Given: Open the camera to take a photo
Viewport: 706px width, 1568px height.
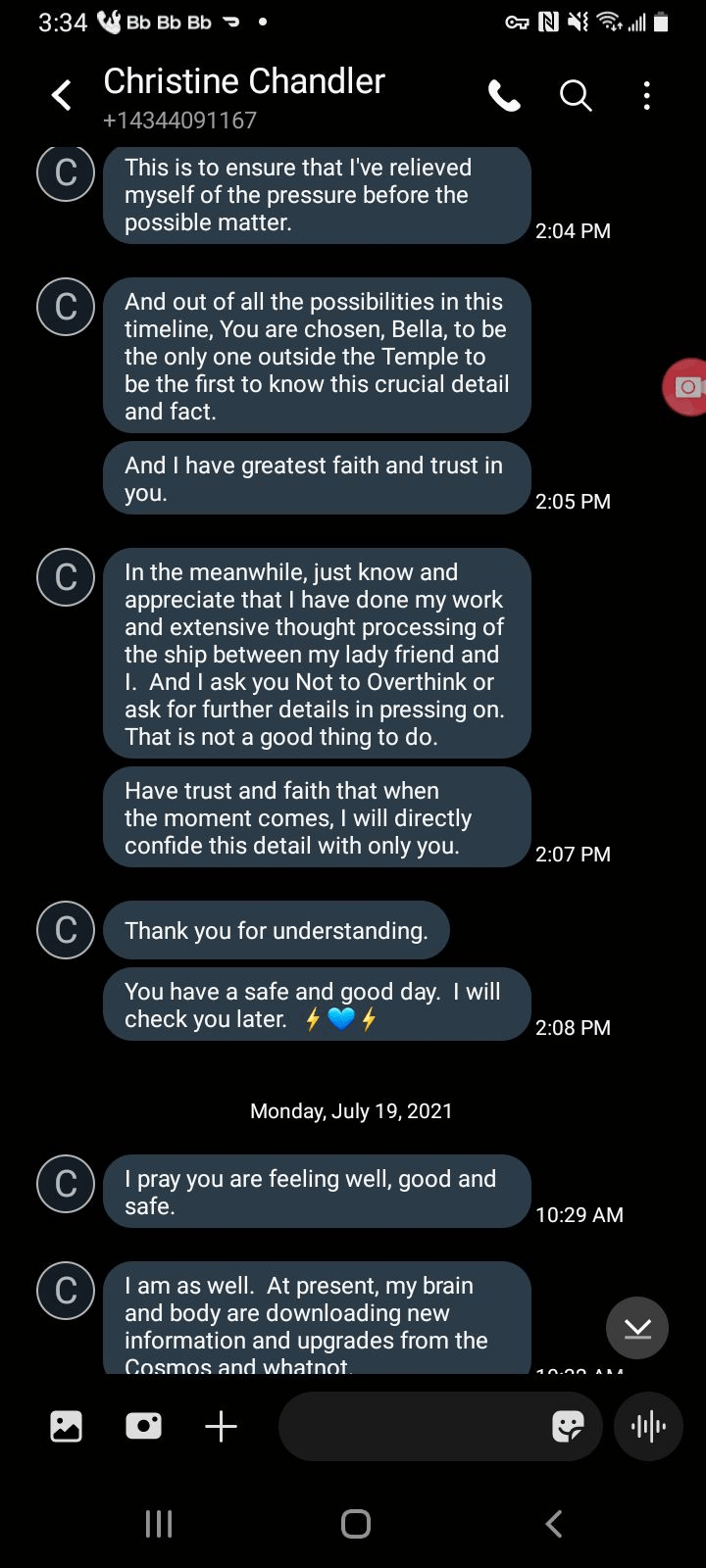Looking at the screenshot, I should coord(143,1426).
